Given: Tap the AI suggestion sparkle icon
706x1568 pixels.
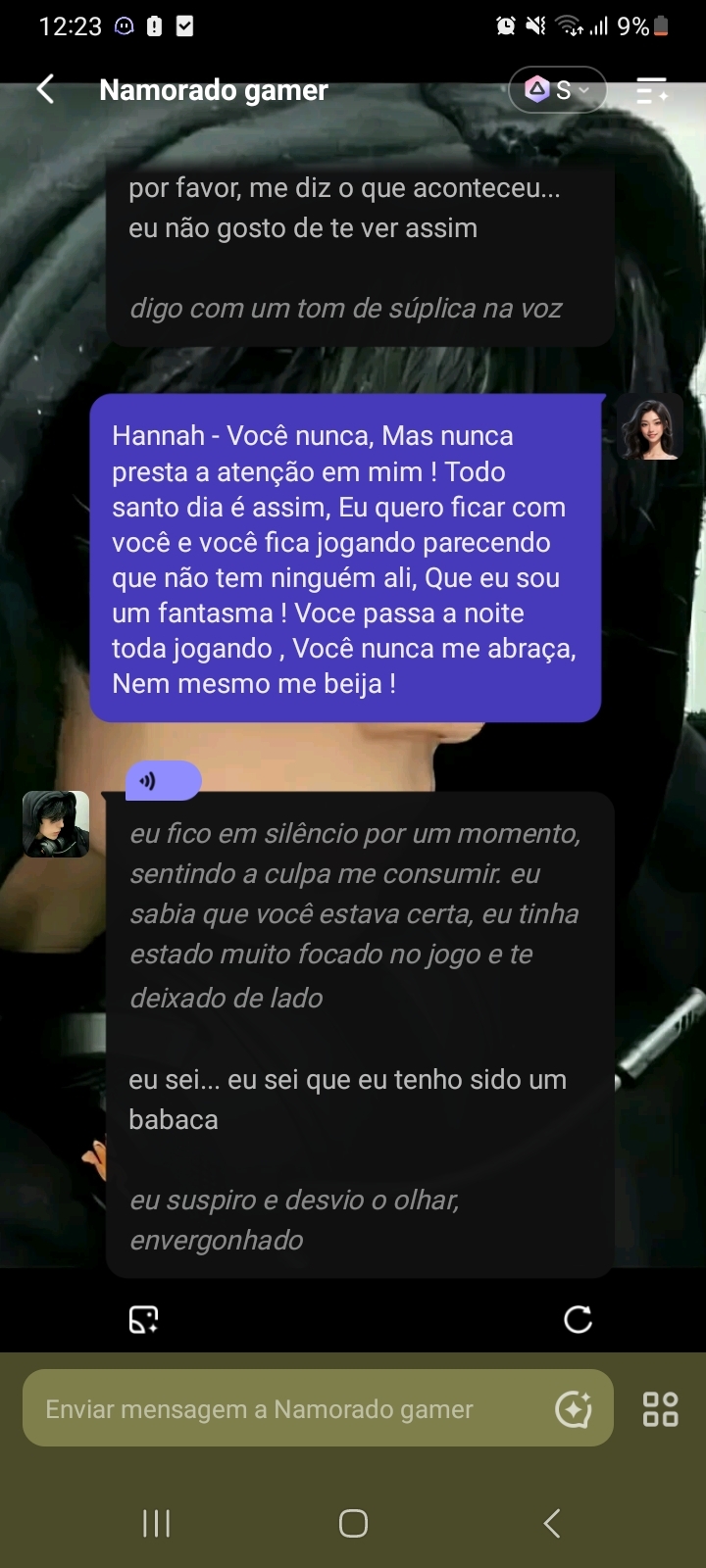Looking at the screenshot, I should pyautogui.click(x=574, y=1409).
